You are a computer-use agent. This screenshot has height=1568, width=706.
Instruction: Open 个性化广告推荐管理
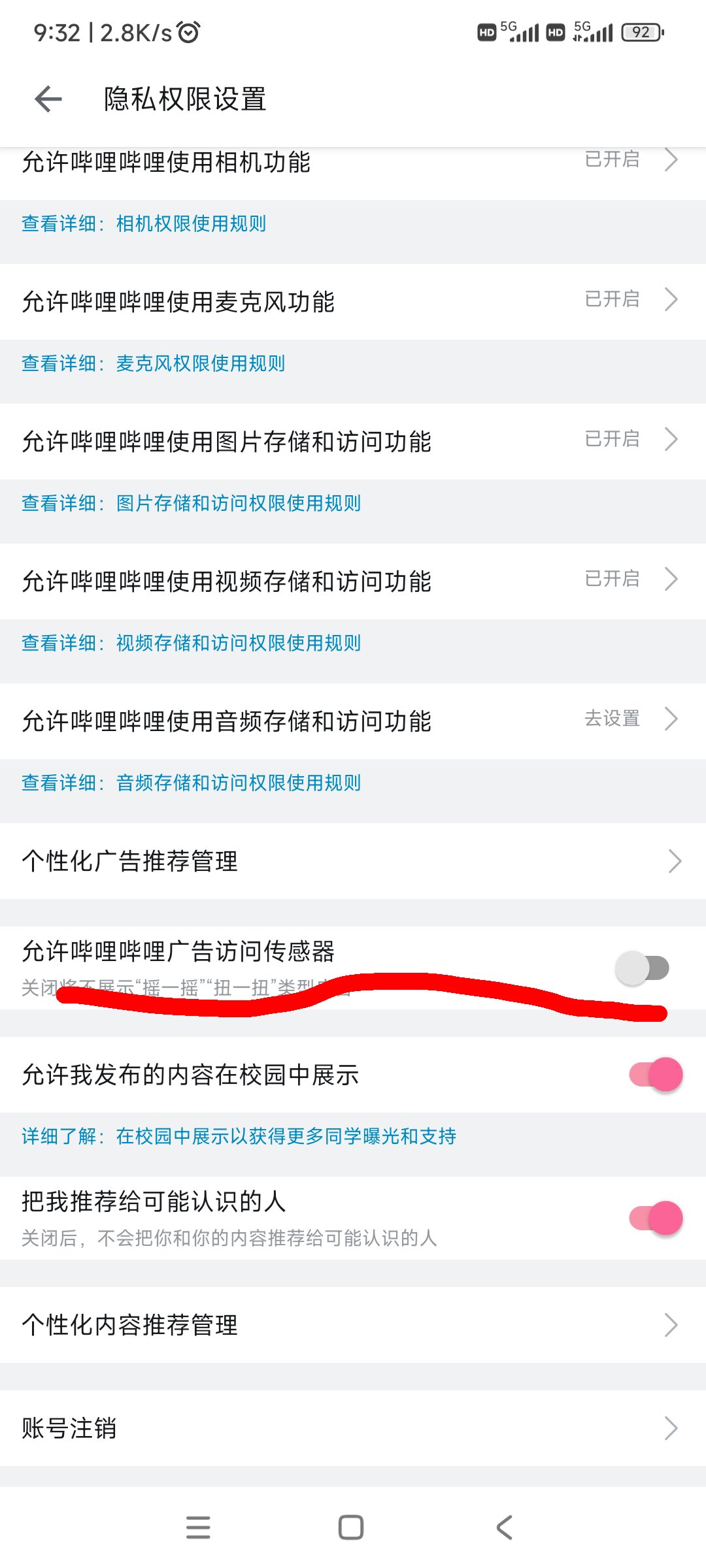point(353,861)
